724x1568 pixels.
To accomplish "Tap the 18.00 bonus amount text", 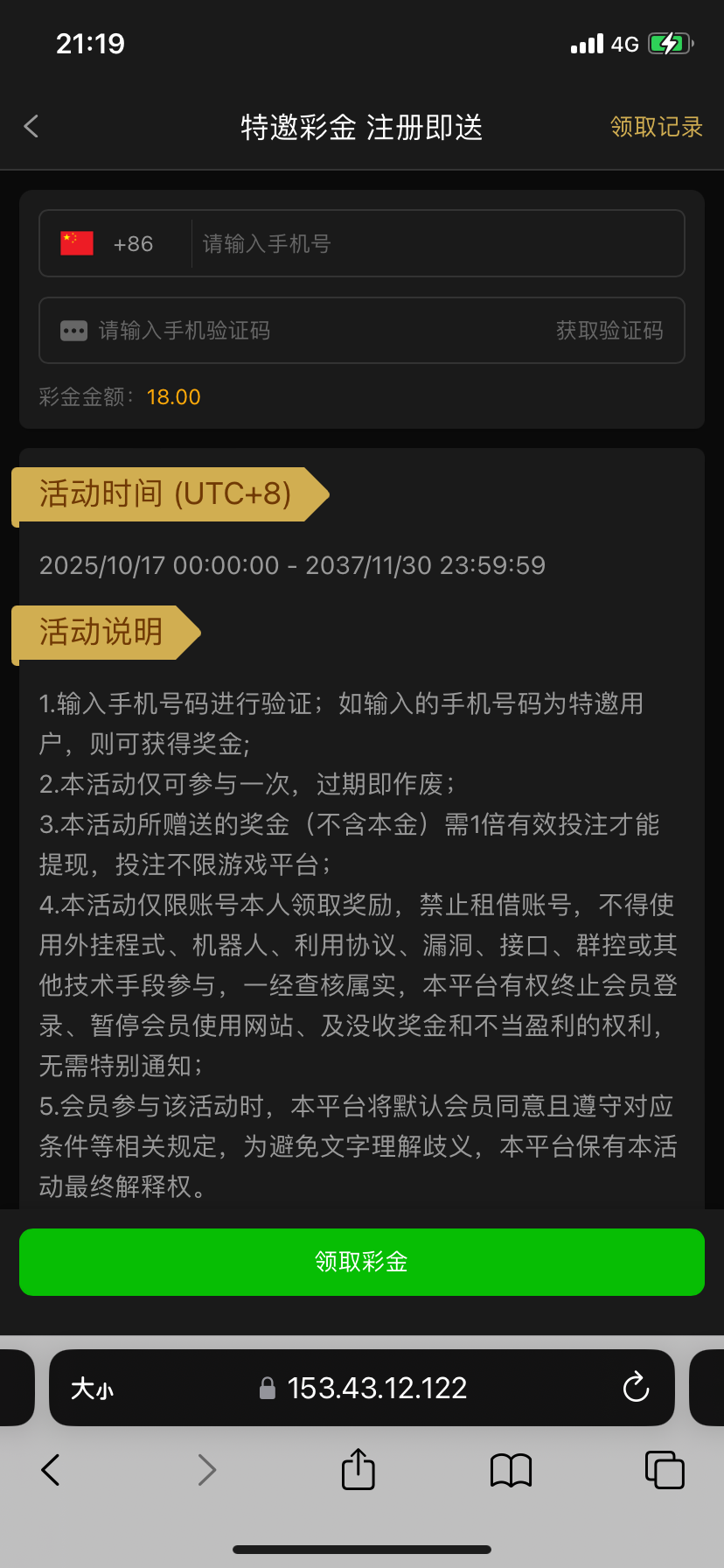I will pyautogui.click(x=173, y=396).
